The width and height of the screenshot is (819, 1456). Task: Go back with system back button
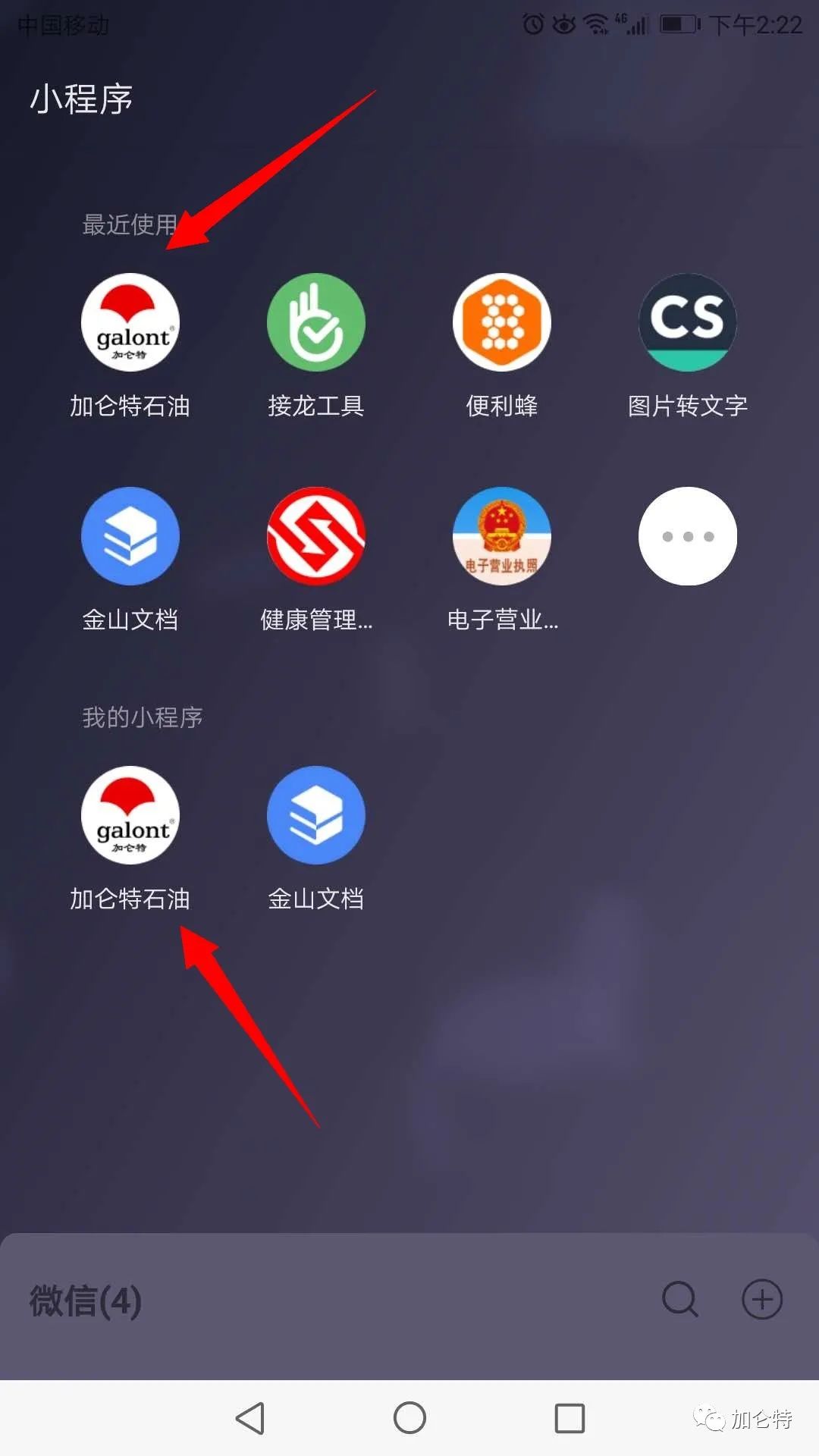coord(250,1417)
